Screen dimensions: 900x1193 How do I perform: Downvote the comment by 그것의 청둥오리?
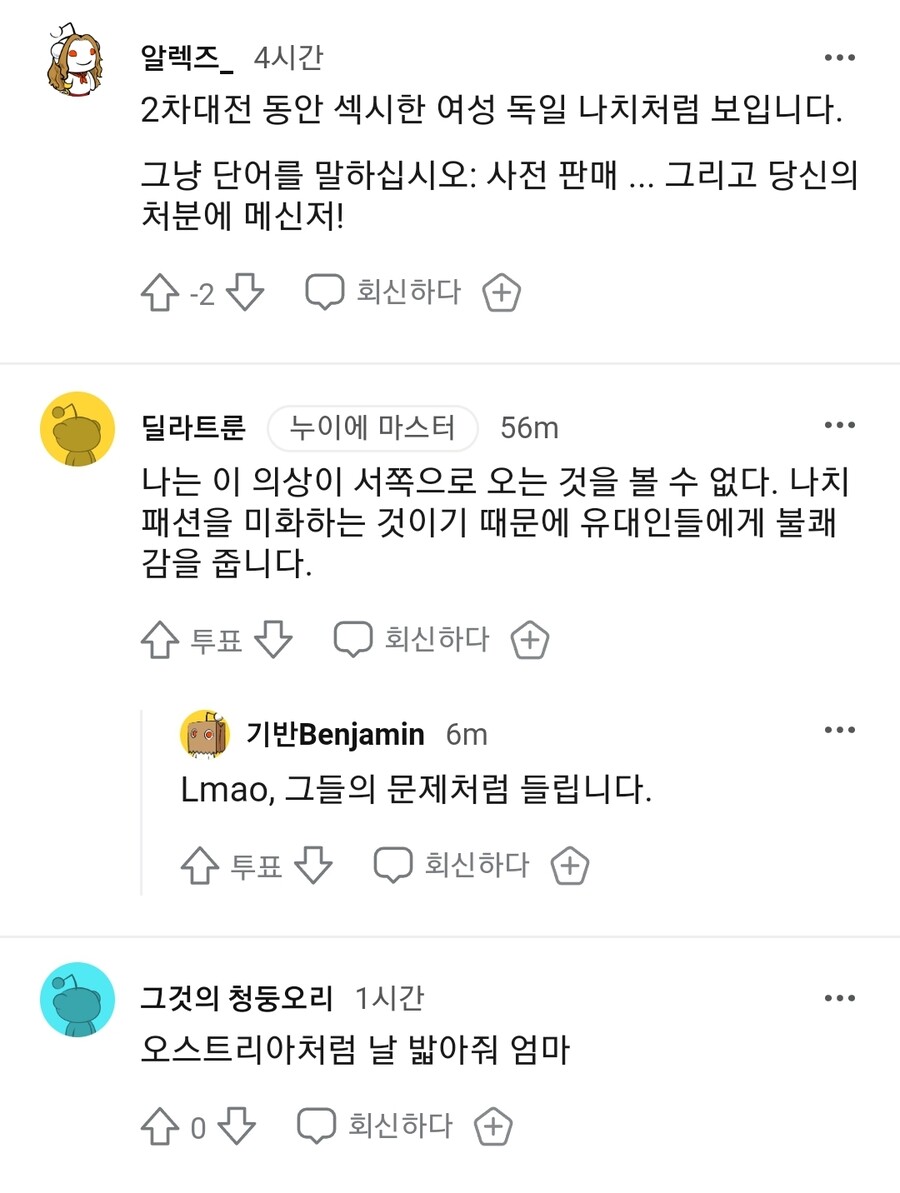coord(236,1128)
